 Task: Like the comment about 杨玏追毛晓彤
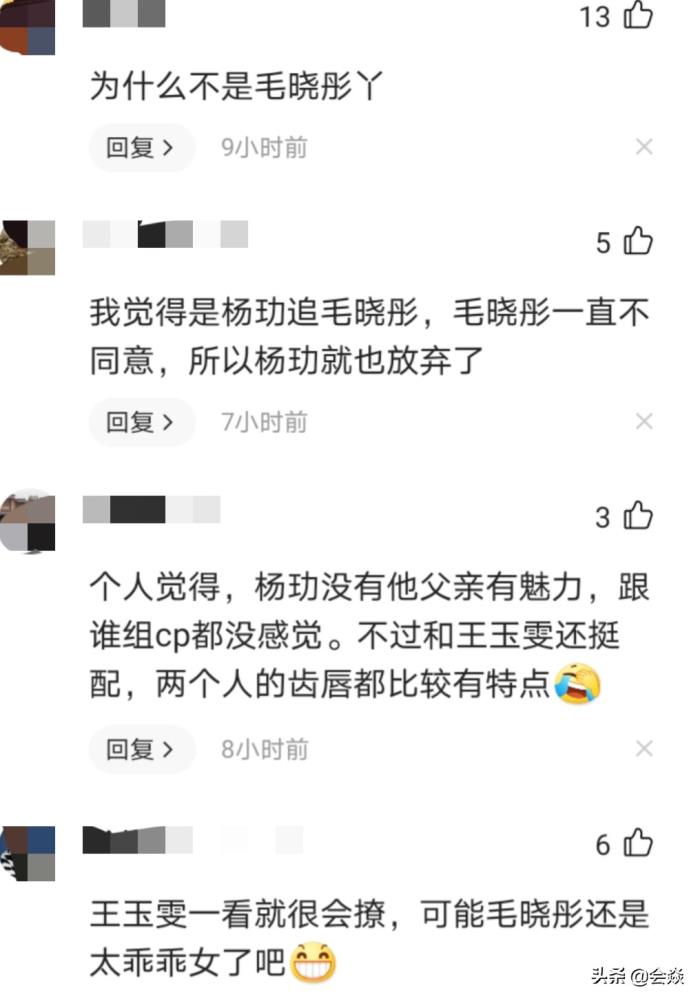coord(637,242)
